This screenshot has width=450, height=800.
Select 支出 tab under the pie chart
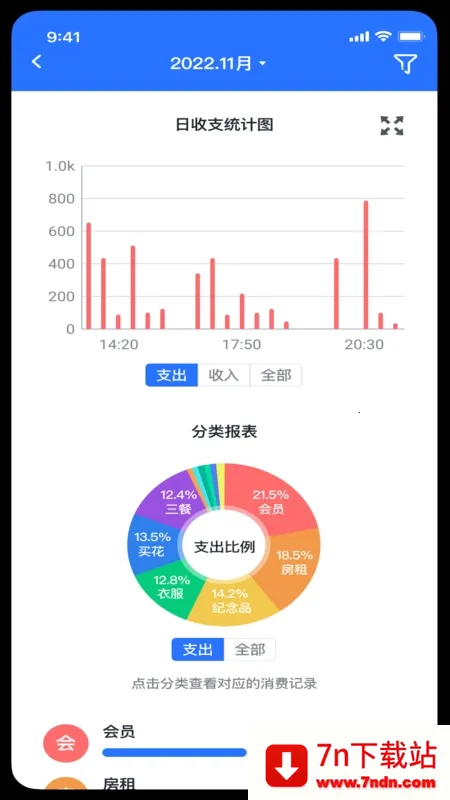[x=197, y=649]
